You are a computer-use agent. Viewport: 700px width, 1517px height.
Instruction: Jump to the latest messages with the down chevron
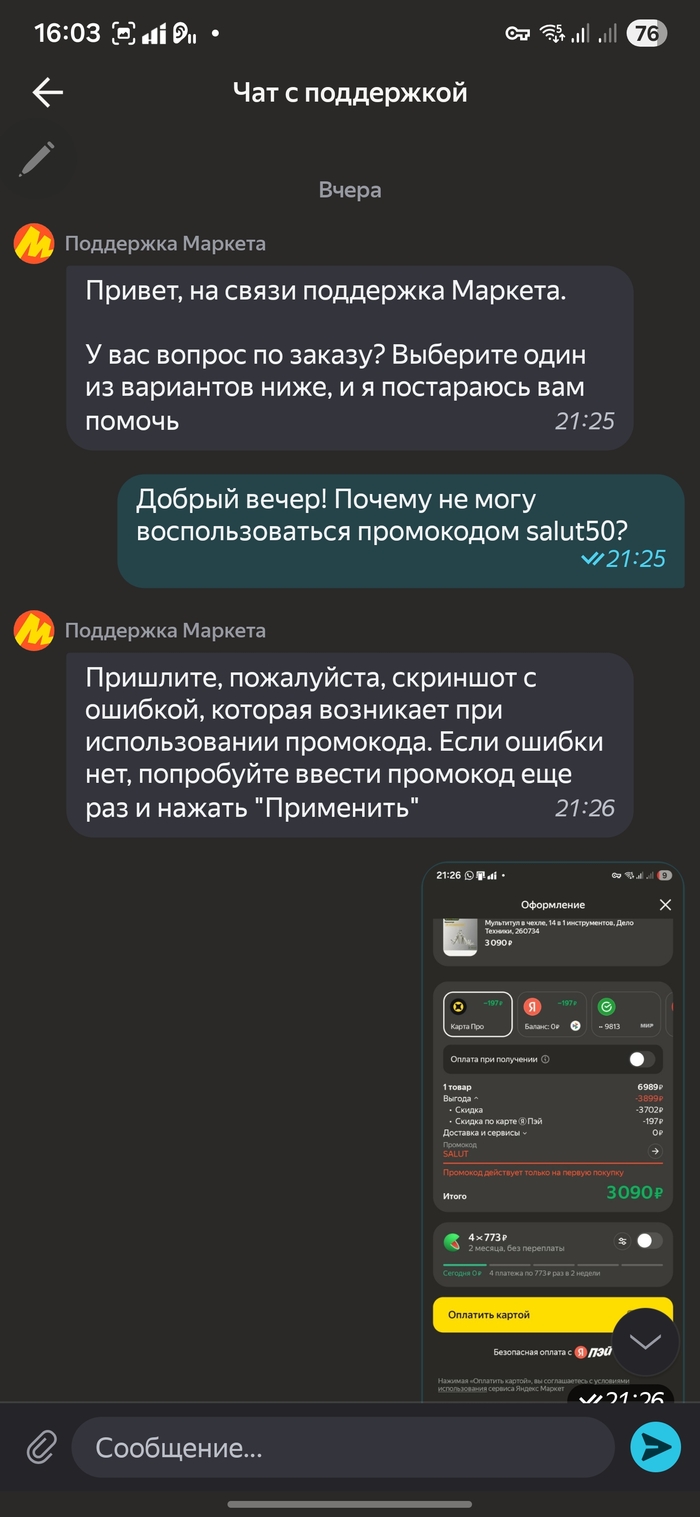tap(645, 1342)
